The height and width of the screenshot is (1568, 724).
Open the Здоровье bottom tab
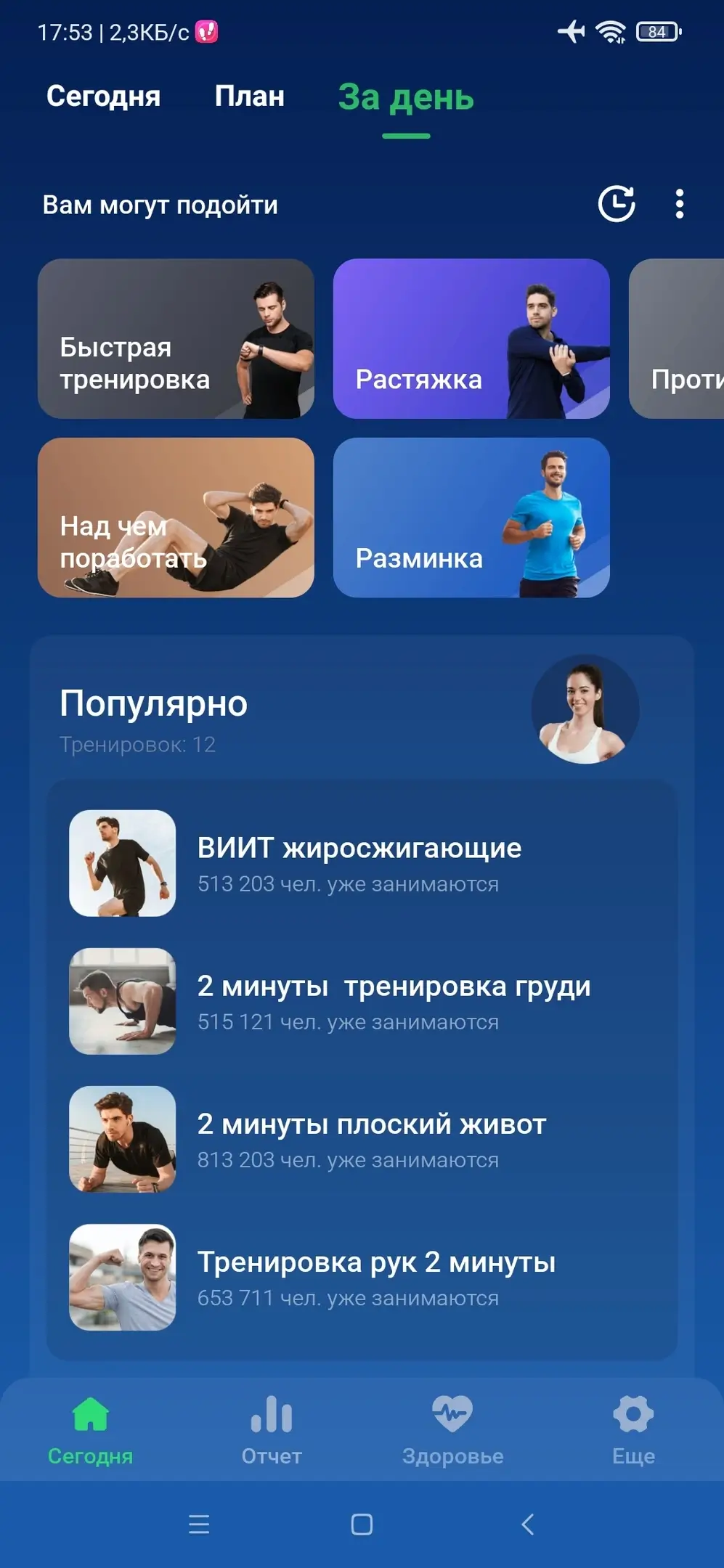(x=452, y=1429)
